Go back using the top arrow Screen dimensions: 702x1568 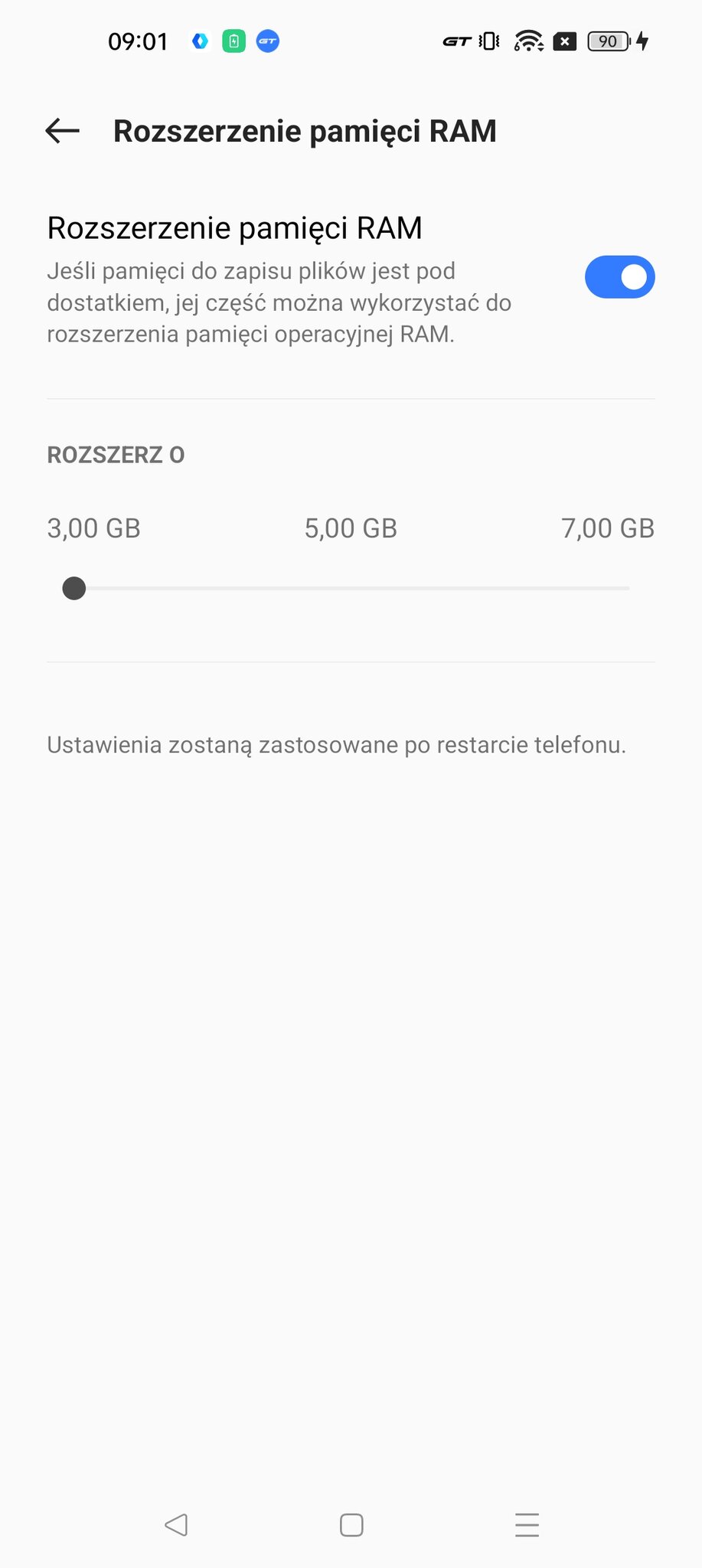point(63,131)
